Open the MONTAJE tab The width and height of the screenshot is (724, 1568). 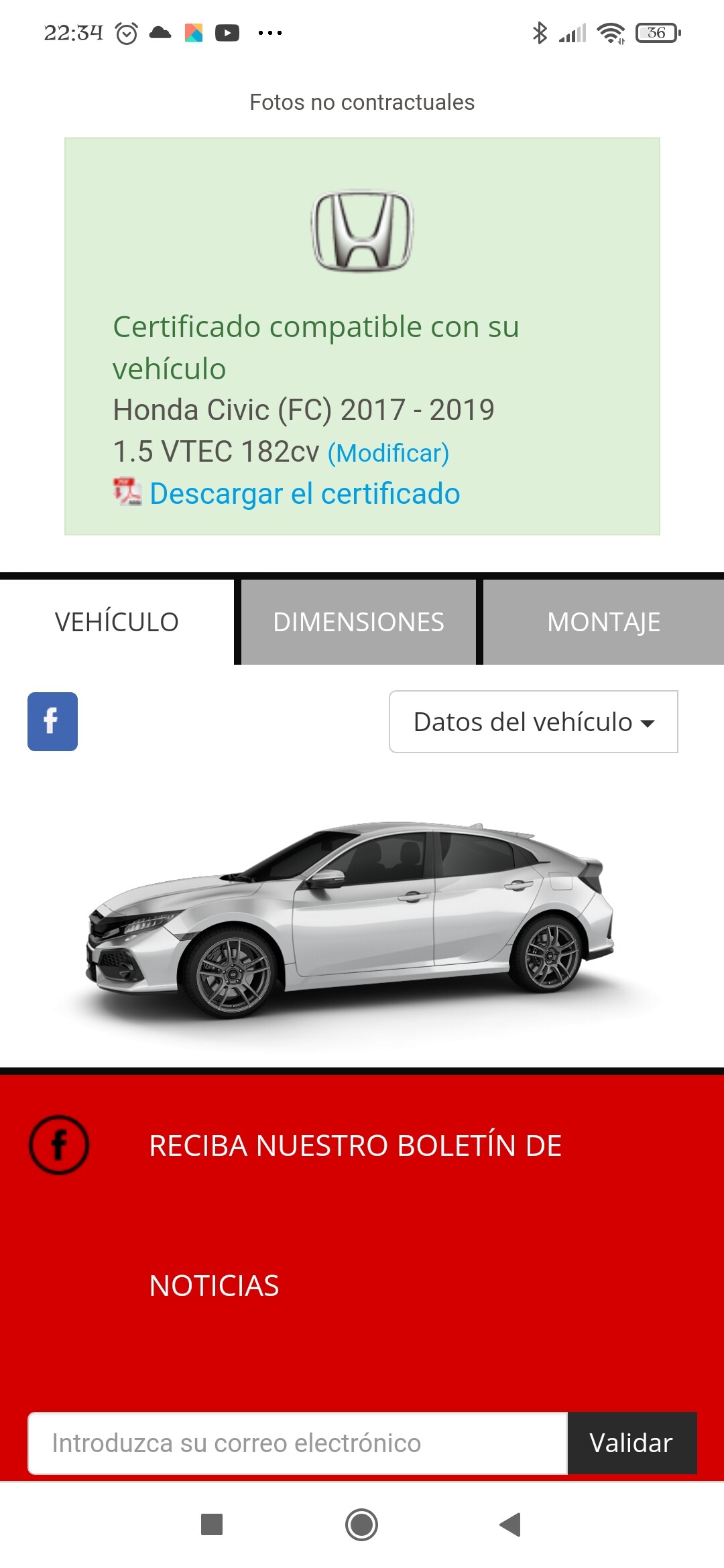coord(603,622)
